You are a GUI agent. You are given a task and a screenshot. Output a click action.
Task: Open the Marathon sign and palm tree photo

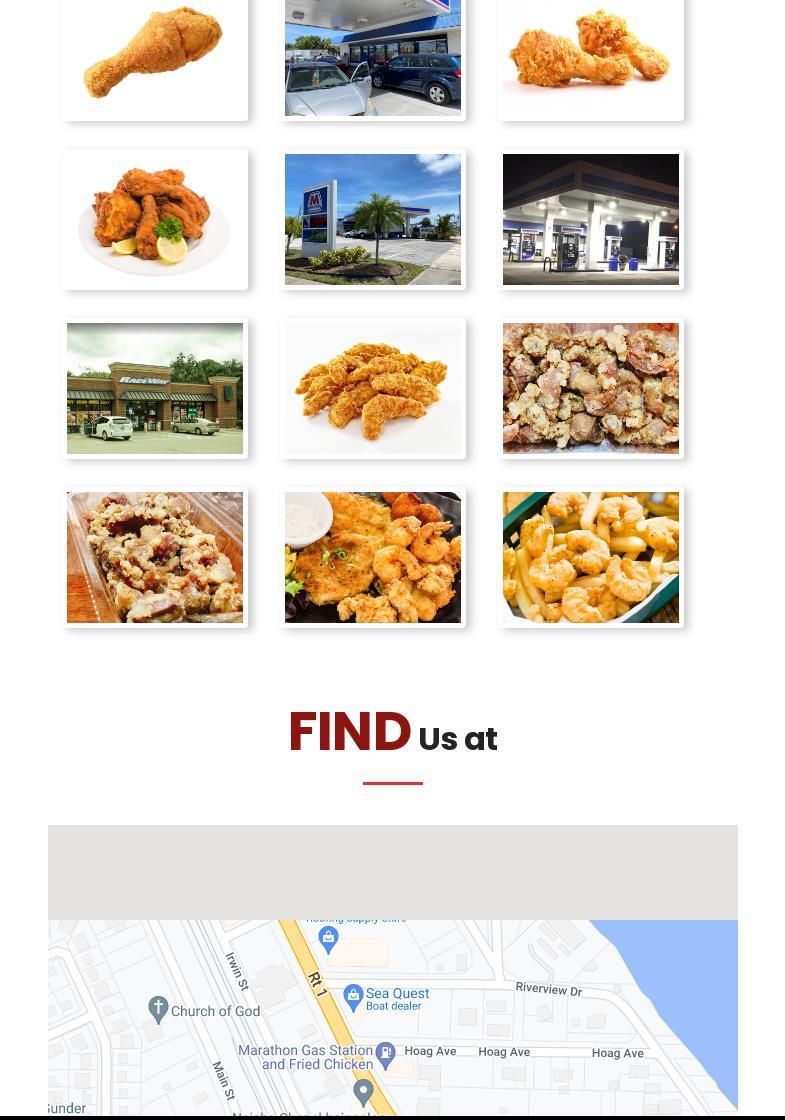373,219
